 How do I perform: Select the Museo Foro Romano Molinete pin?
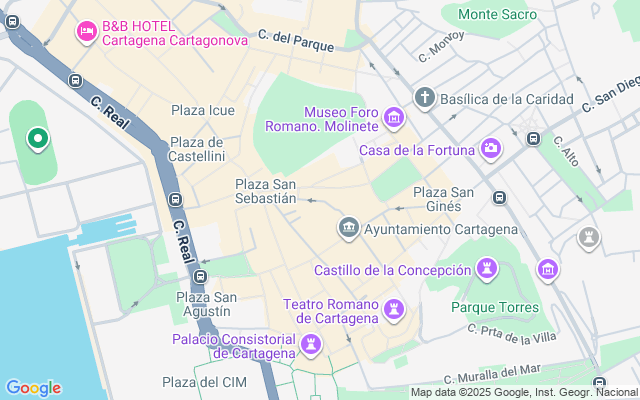click(394, 119)
